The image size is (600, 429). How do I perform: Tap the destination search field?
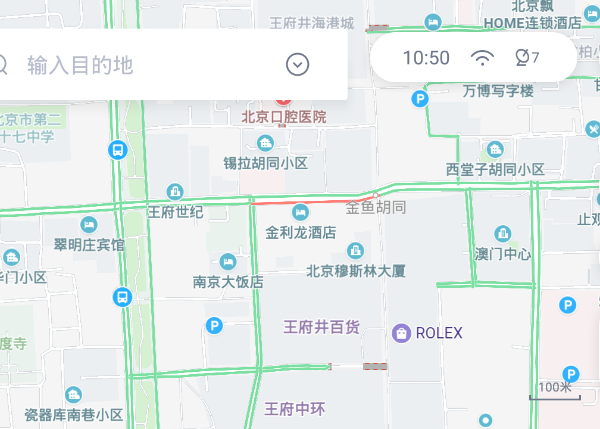tap(150, 65)
